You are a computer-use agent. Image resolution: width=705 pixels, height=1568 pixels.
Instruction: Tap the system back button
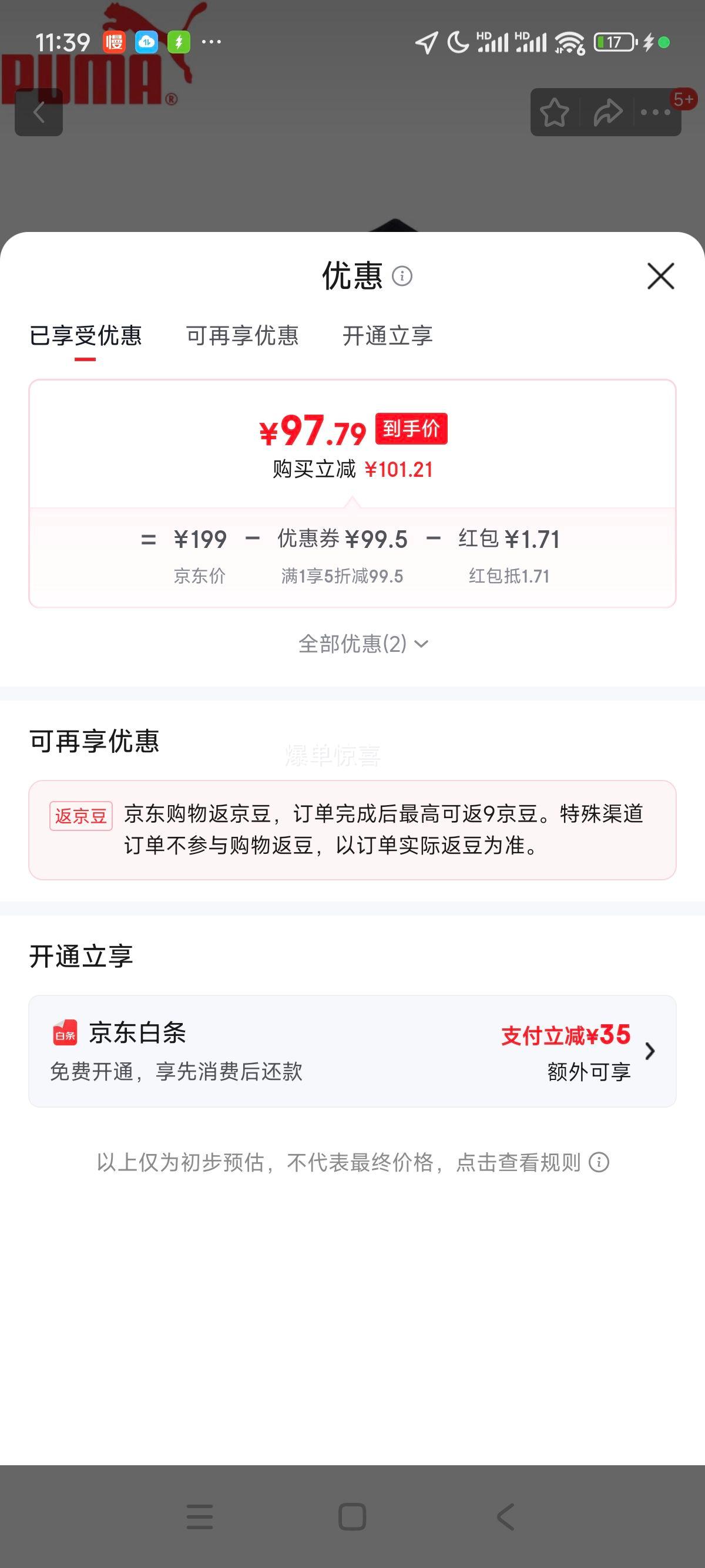505,1516
